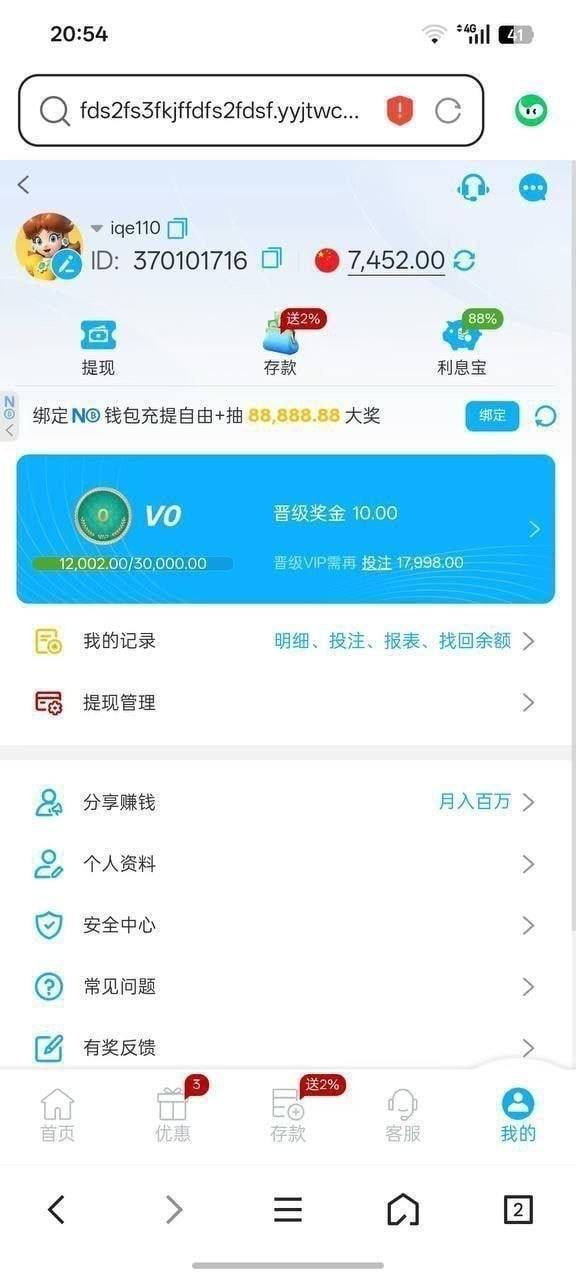The image size is (576, 1280).
Task: Open 利息宝 piggy bank
Action: [x=462, y=345]
